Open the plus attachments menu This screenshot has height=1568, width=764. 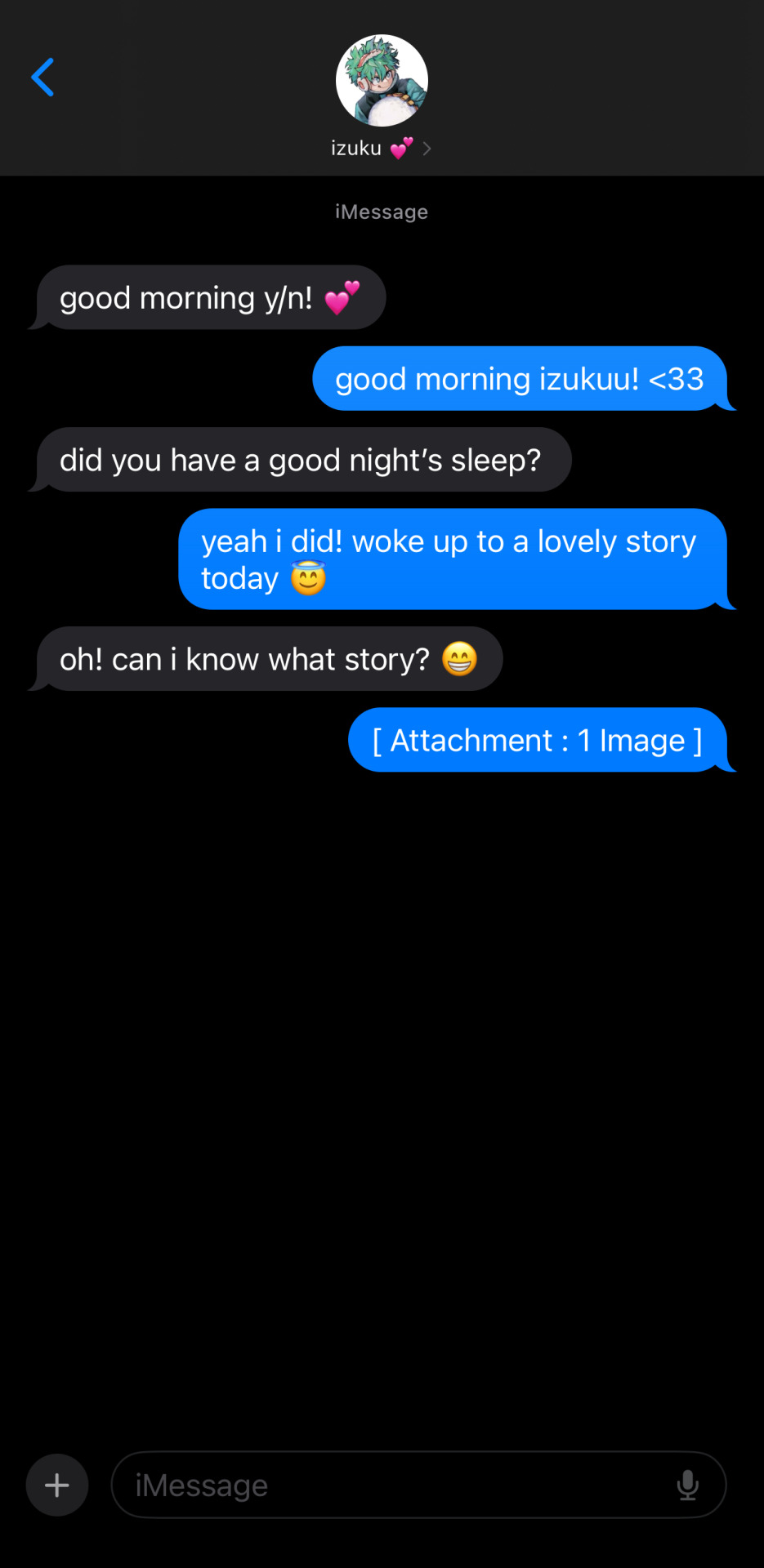(57, 1485)
